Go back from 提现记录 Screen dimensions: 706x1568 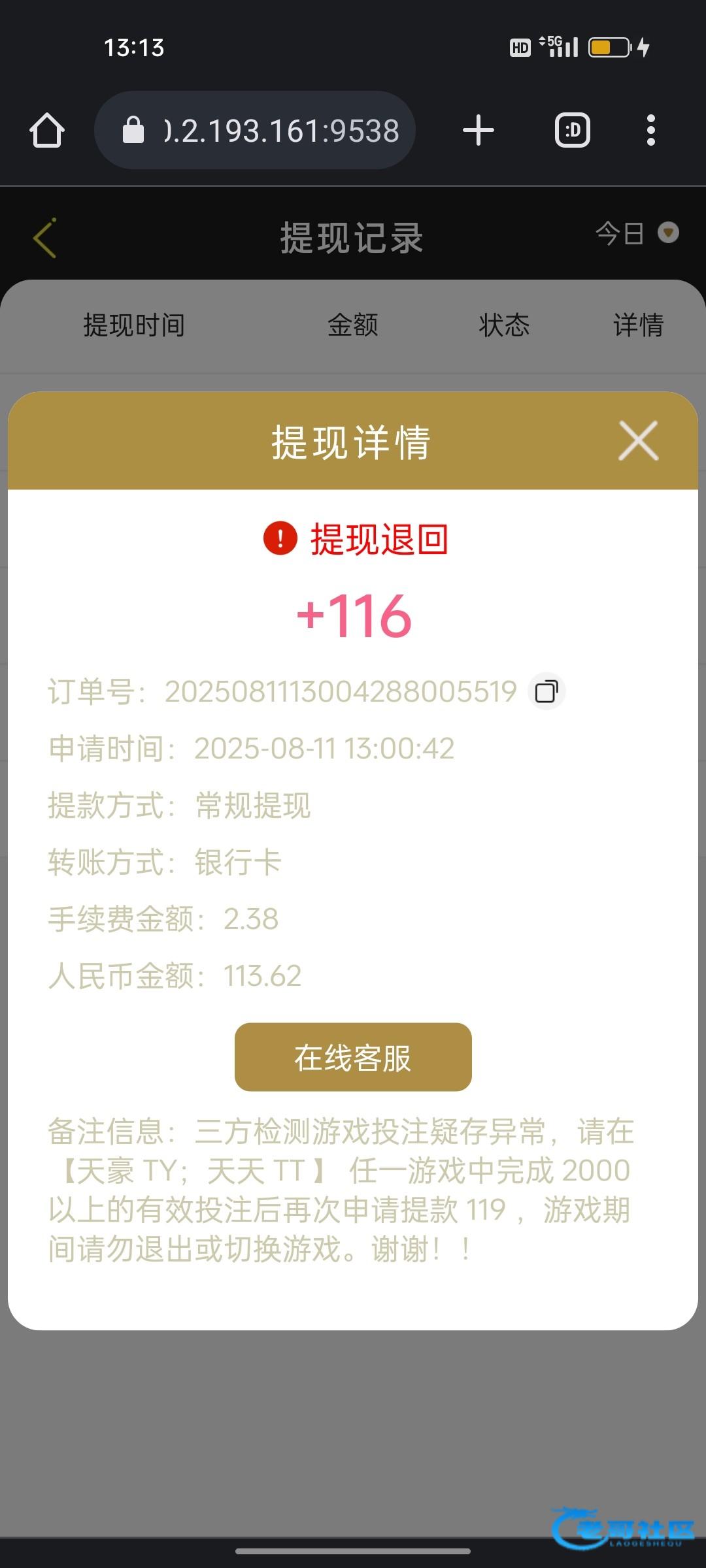[44, 238]
